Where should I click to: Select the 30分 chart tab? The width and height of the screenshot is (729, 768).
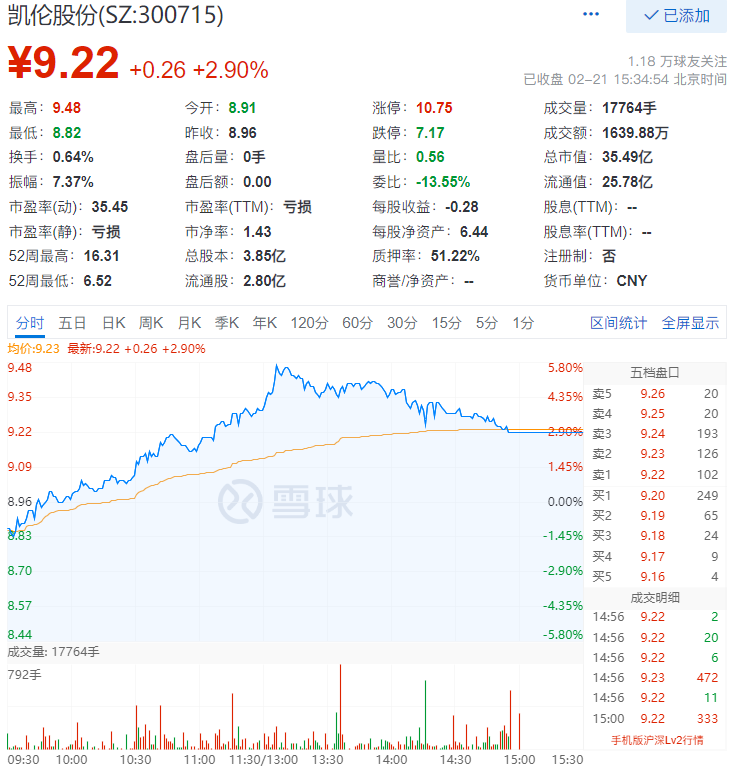click(x=402, y=323)
